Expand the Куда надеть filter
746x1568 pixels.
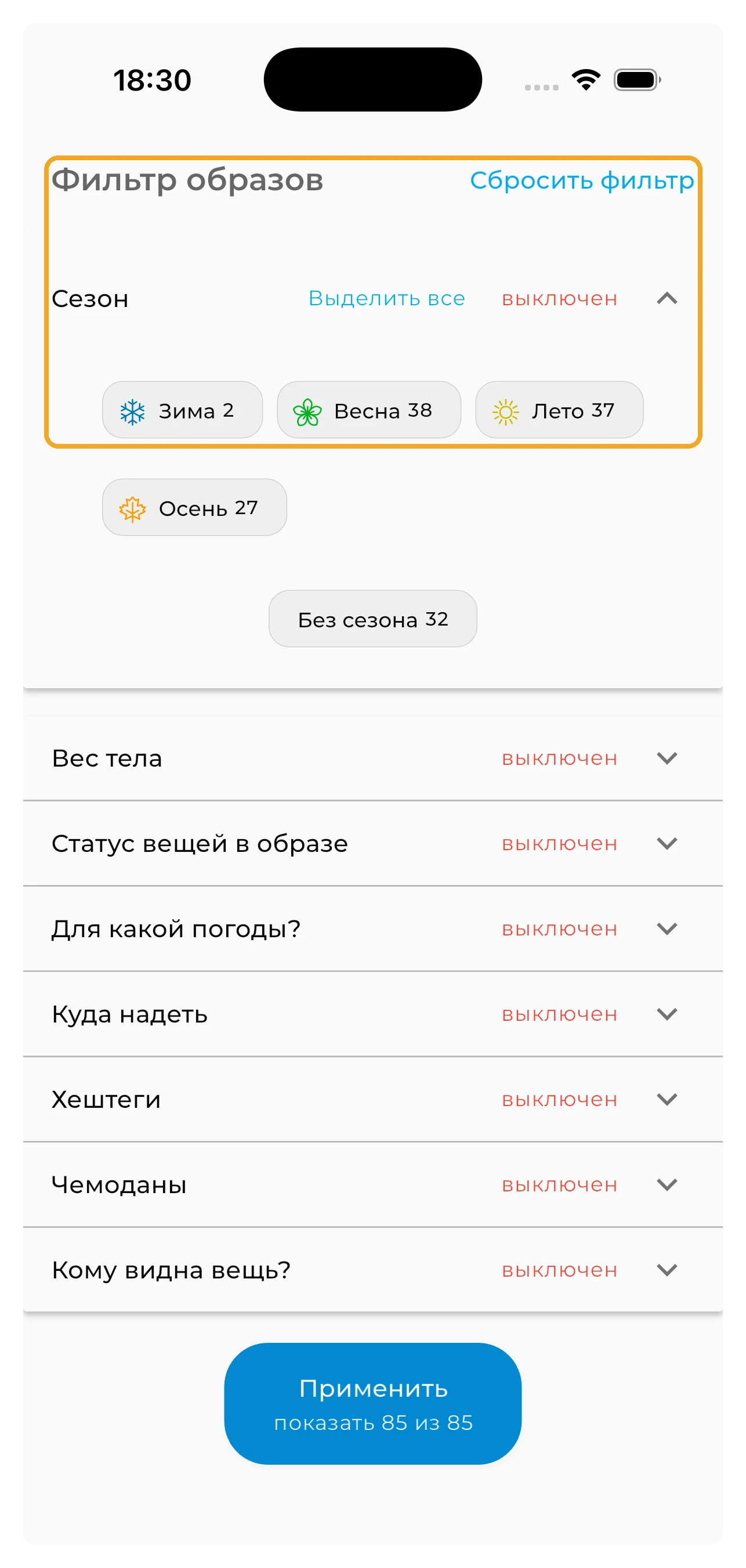tap(667, 1014)
